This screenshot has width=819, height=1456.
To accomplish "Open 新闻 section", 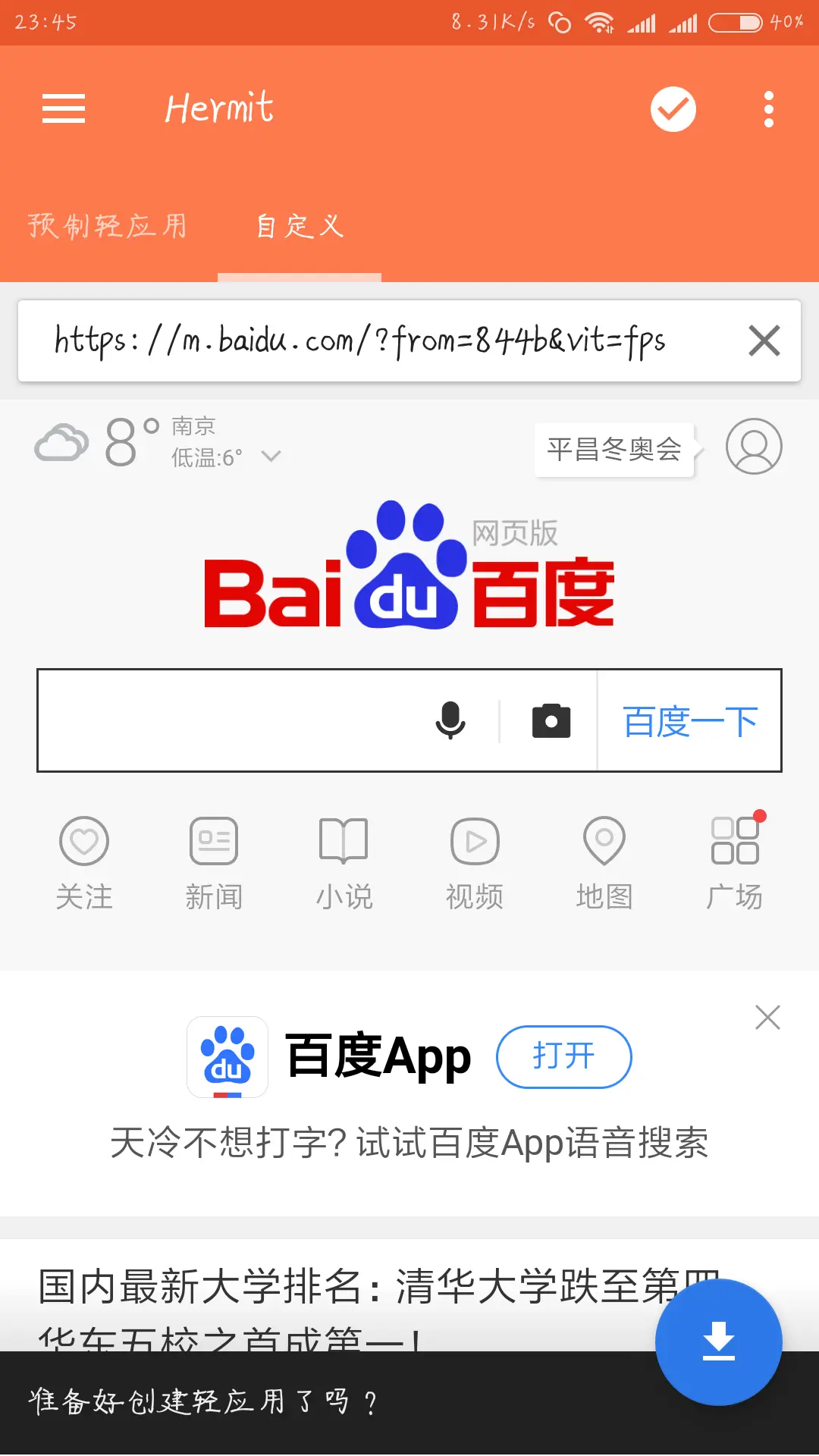I will 214,864.
